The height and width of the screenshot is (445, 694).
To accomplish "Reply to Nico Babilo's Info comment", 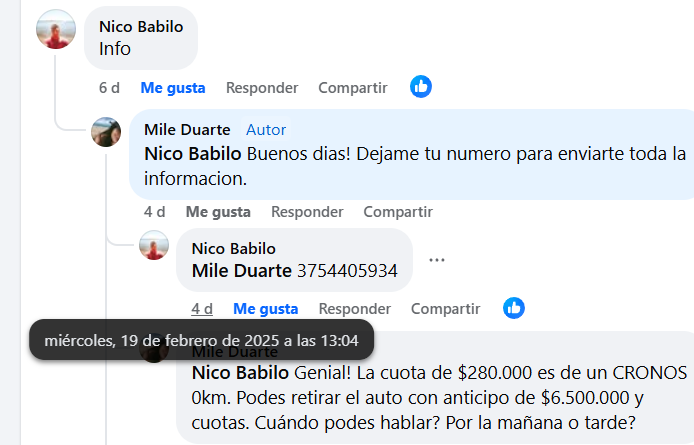I will 262,87.
